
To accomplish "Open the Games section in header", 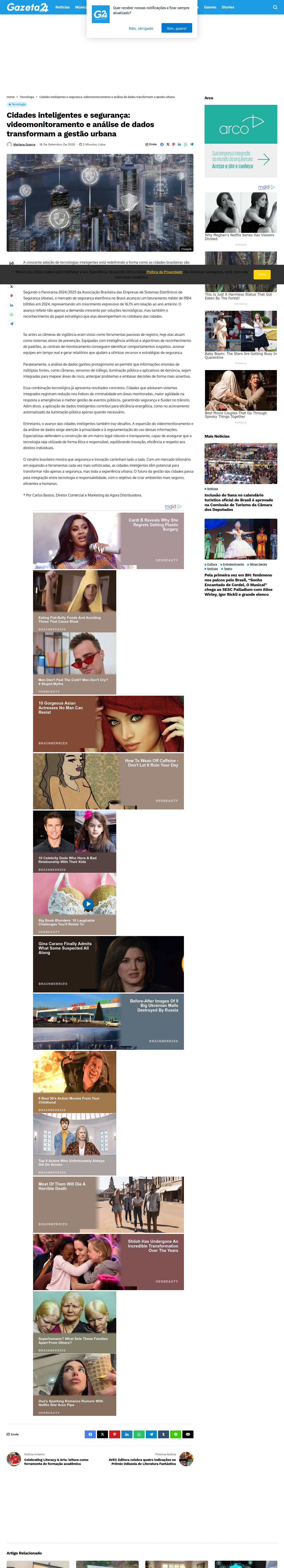I will [210, 7].
